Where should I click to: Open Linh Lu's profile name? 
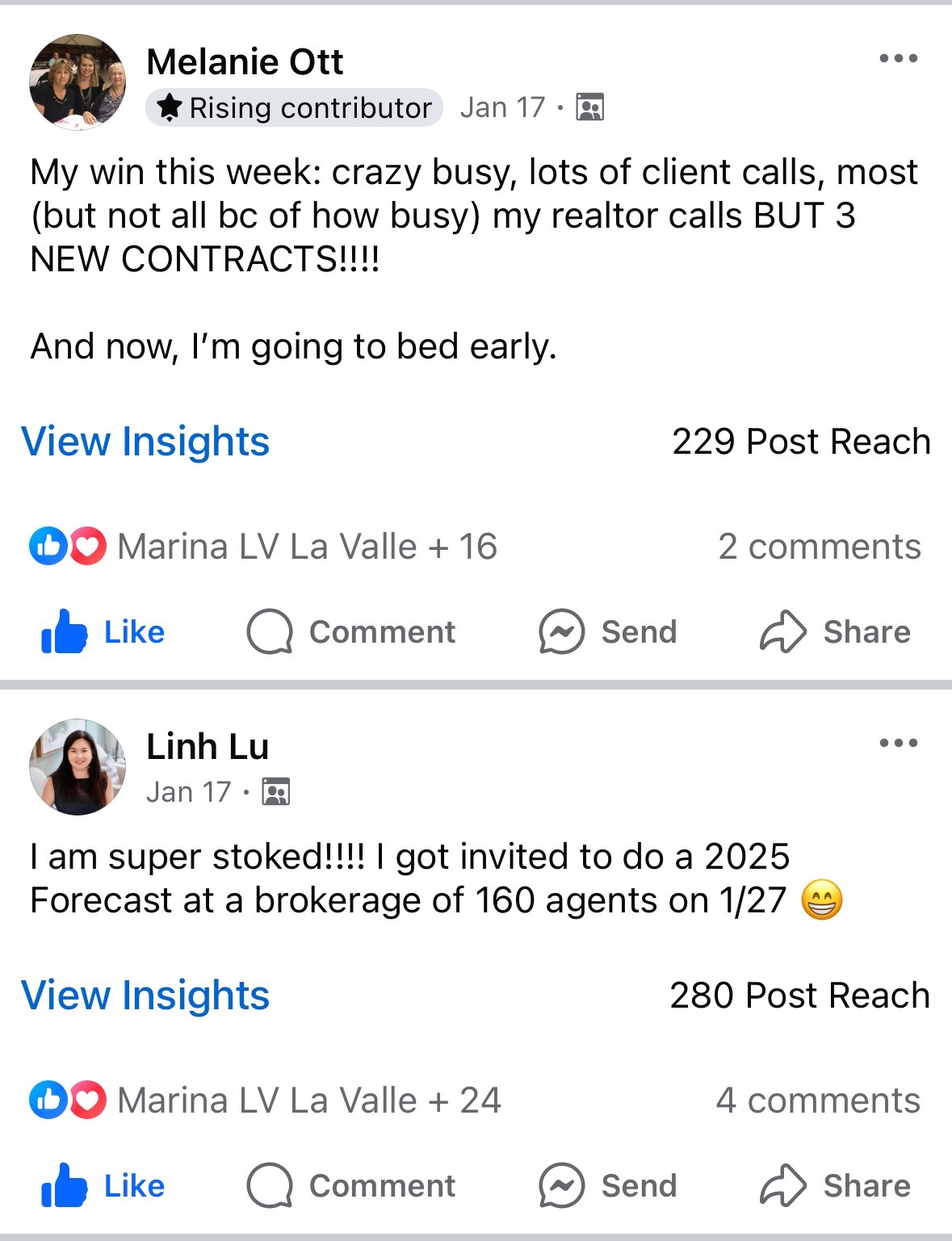click(x=208, y=747)
